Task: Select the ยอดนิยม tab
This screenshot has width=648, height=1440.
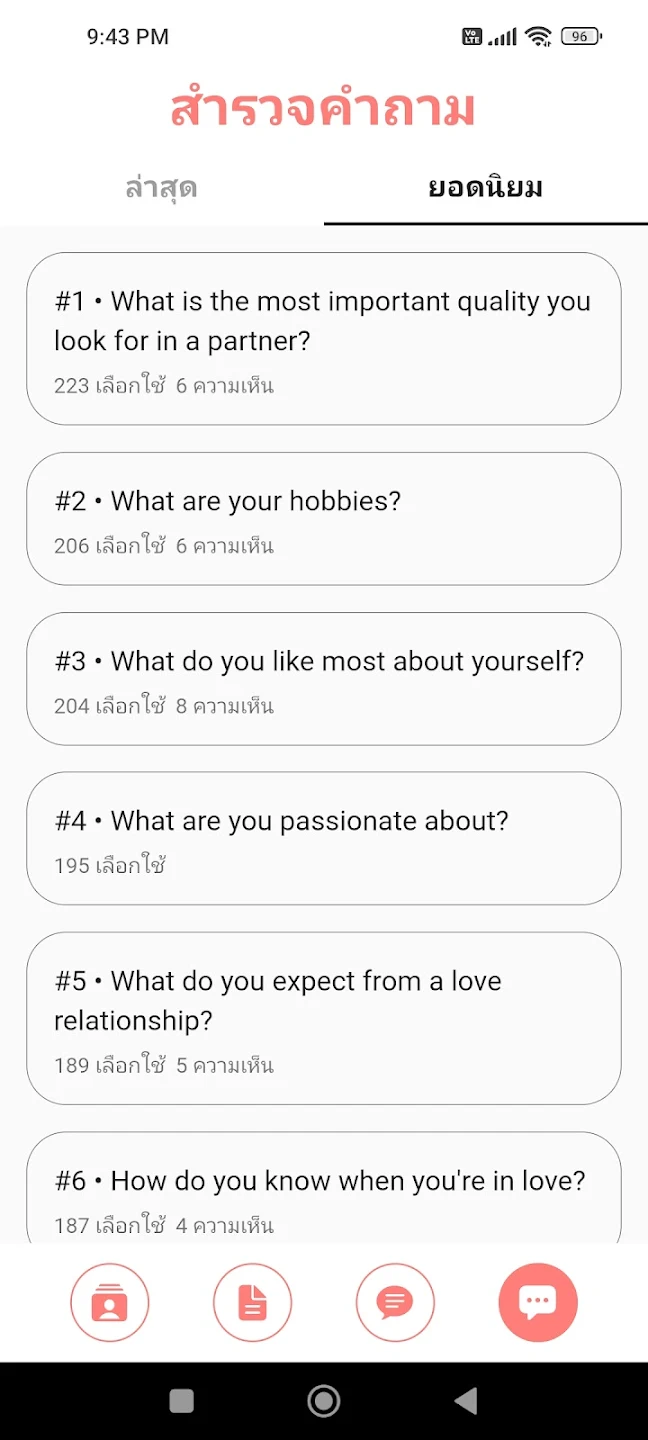Action: tap(485, 188)
